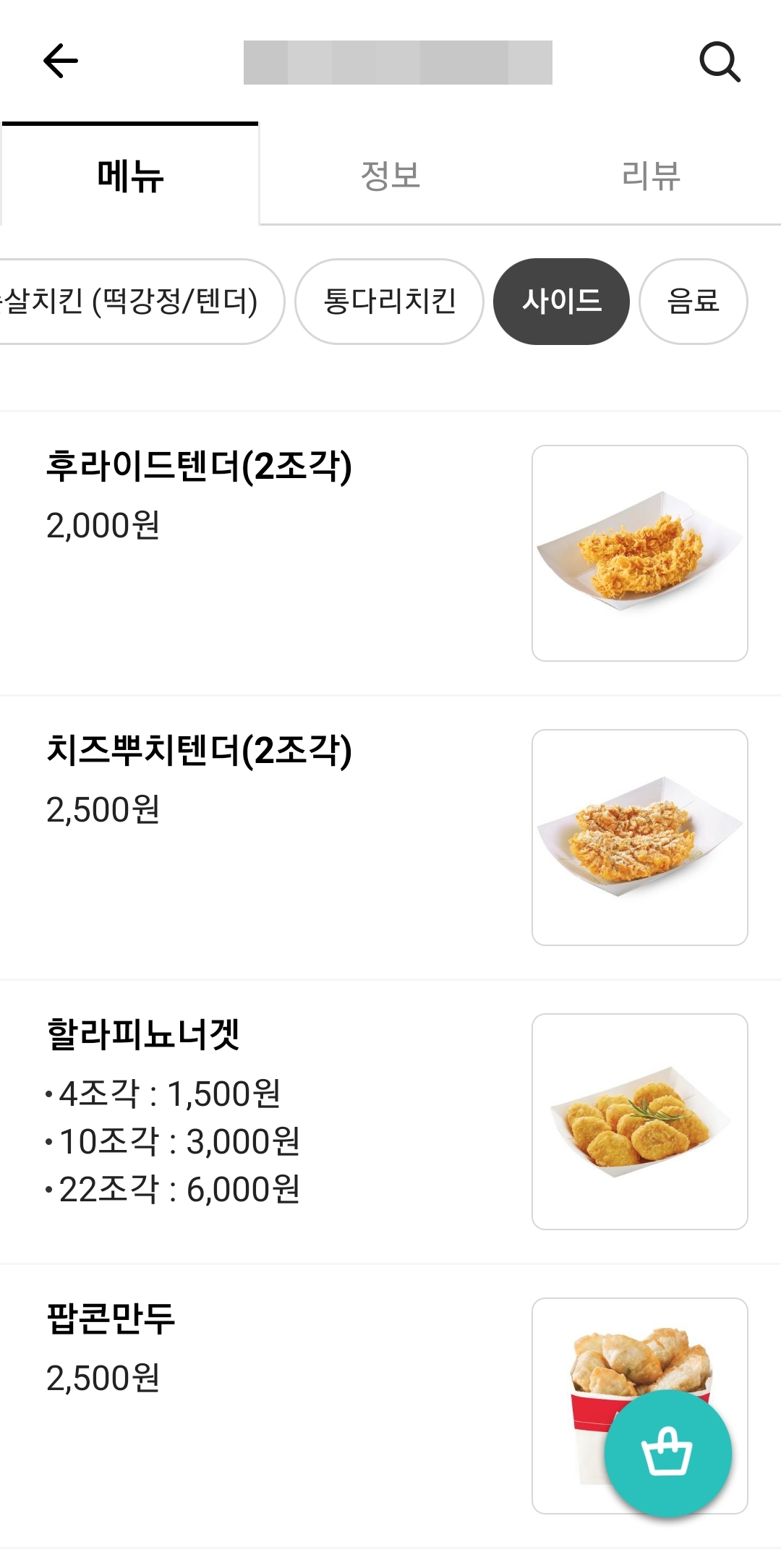Go back using the arrow icon
Image resolution: width=781 pixels, height=1568 pixels.
[x=61, y=61]
